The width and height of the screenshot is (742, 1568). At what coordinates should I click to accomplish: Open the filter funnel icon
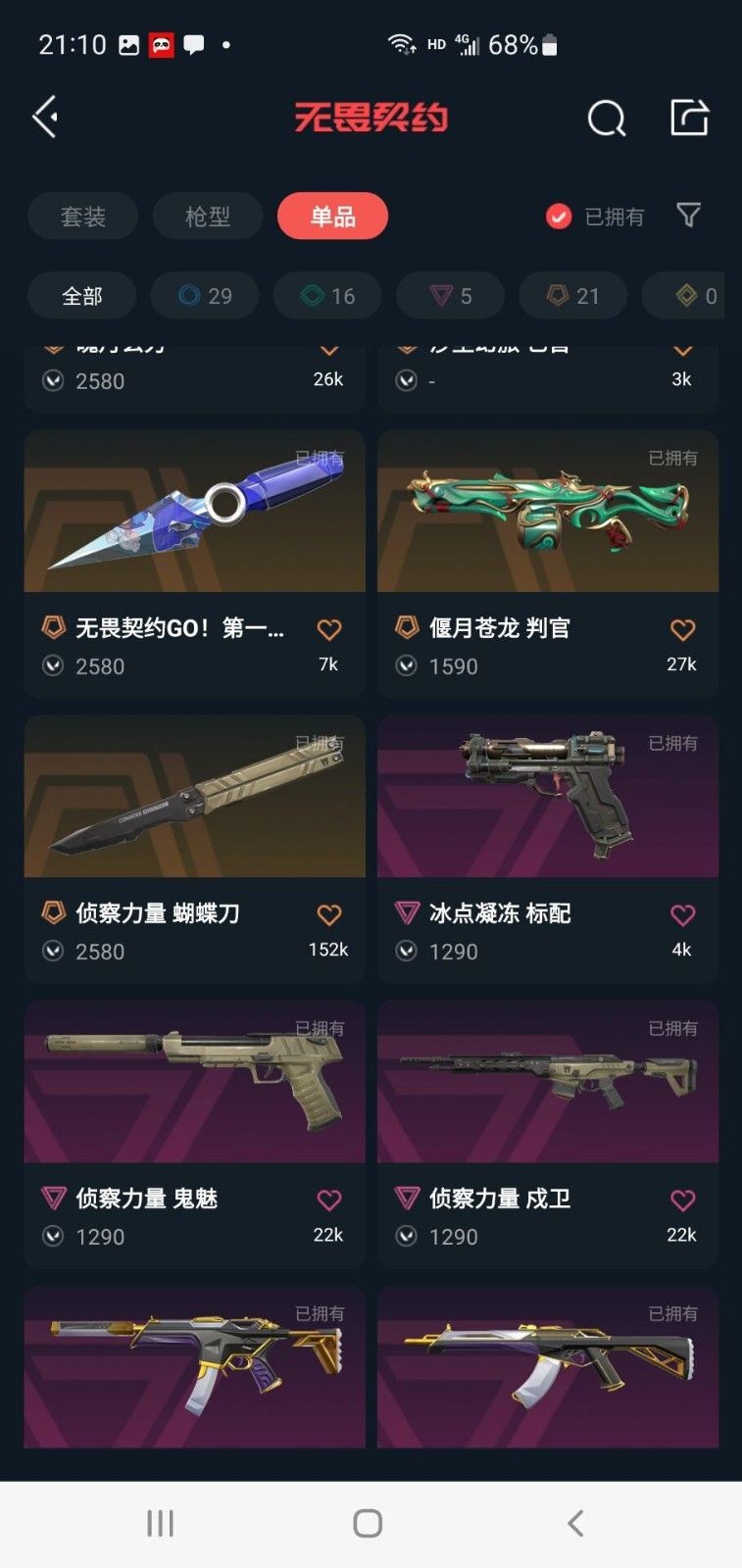coord(688,216)
